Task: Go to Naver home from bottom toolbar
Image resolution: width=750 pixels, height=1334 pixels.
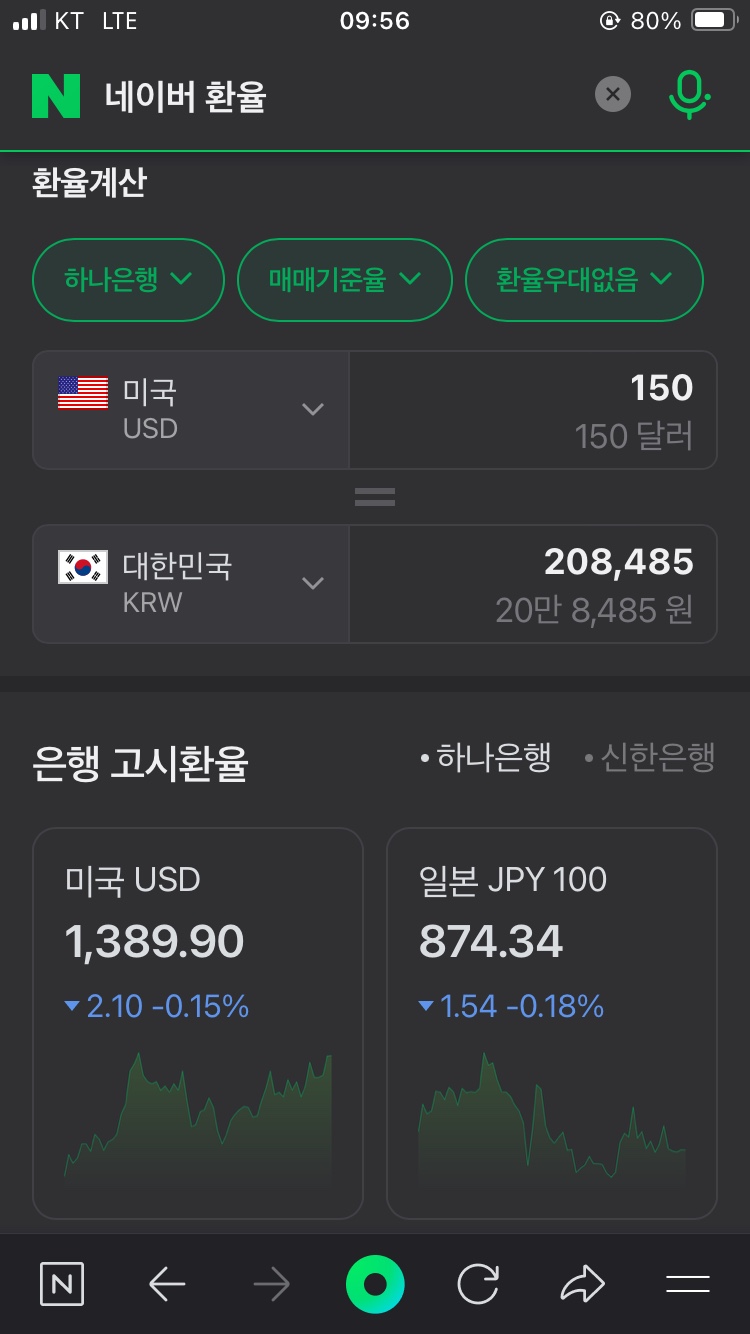Action: (62, 1284)
